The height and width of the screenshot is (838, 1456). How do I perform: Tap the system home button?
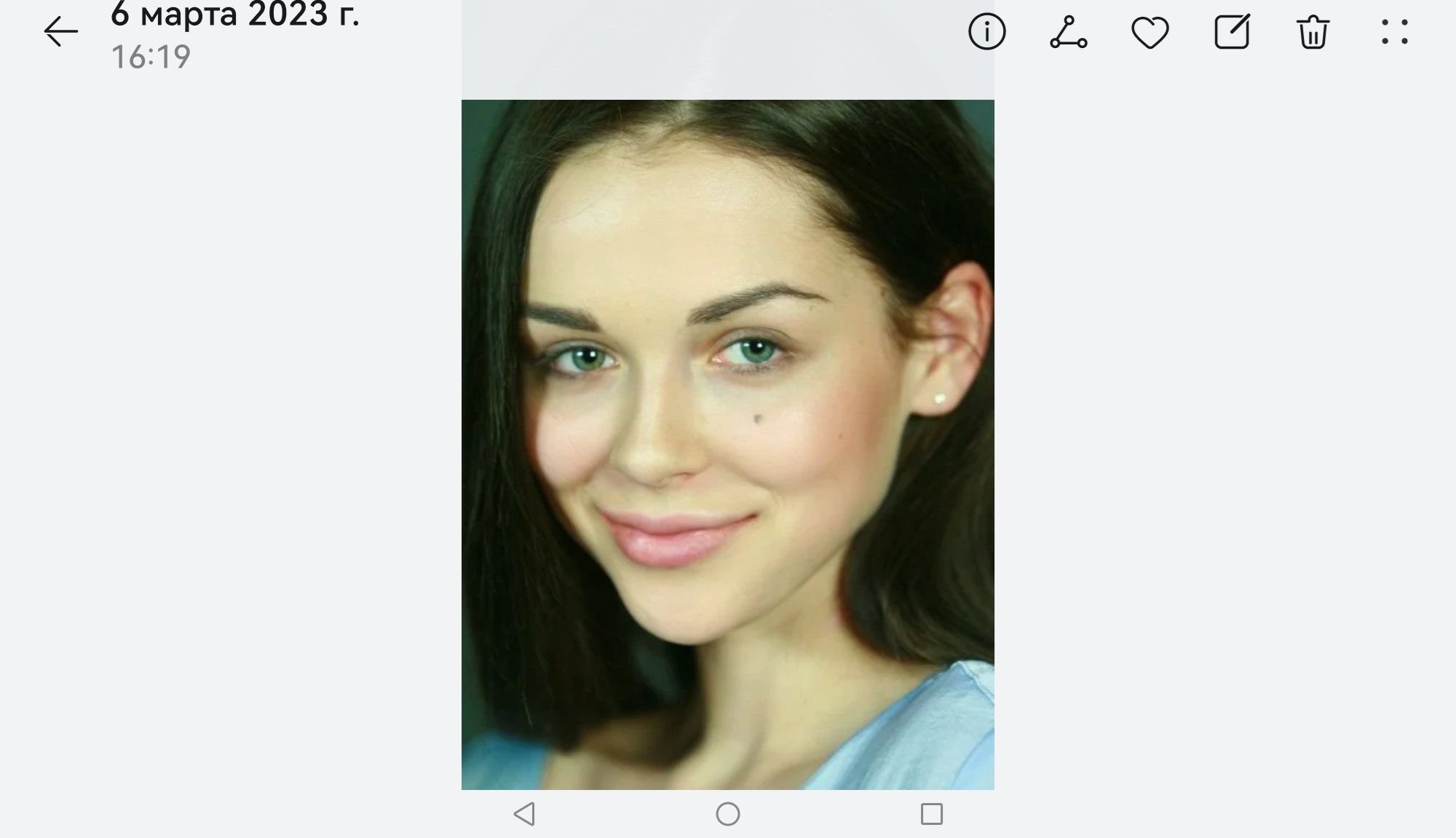728,814
